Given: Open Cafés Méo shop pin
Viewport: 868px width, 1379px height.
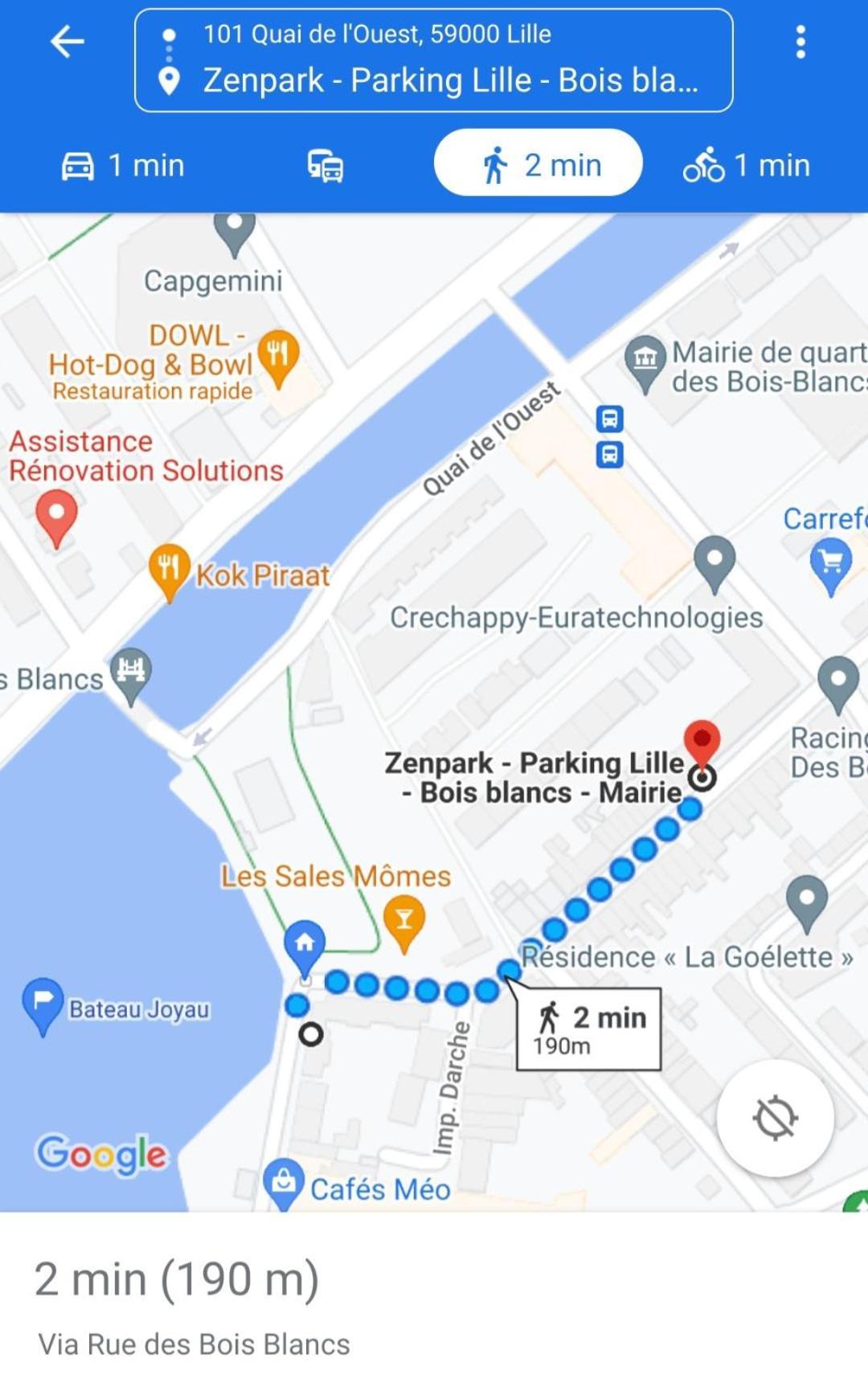Looking at the screenshot, I should pyautogui.click(x=284, y=1181).
